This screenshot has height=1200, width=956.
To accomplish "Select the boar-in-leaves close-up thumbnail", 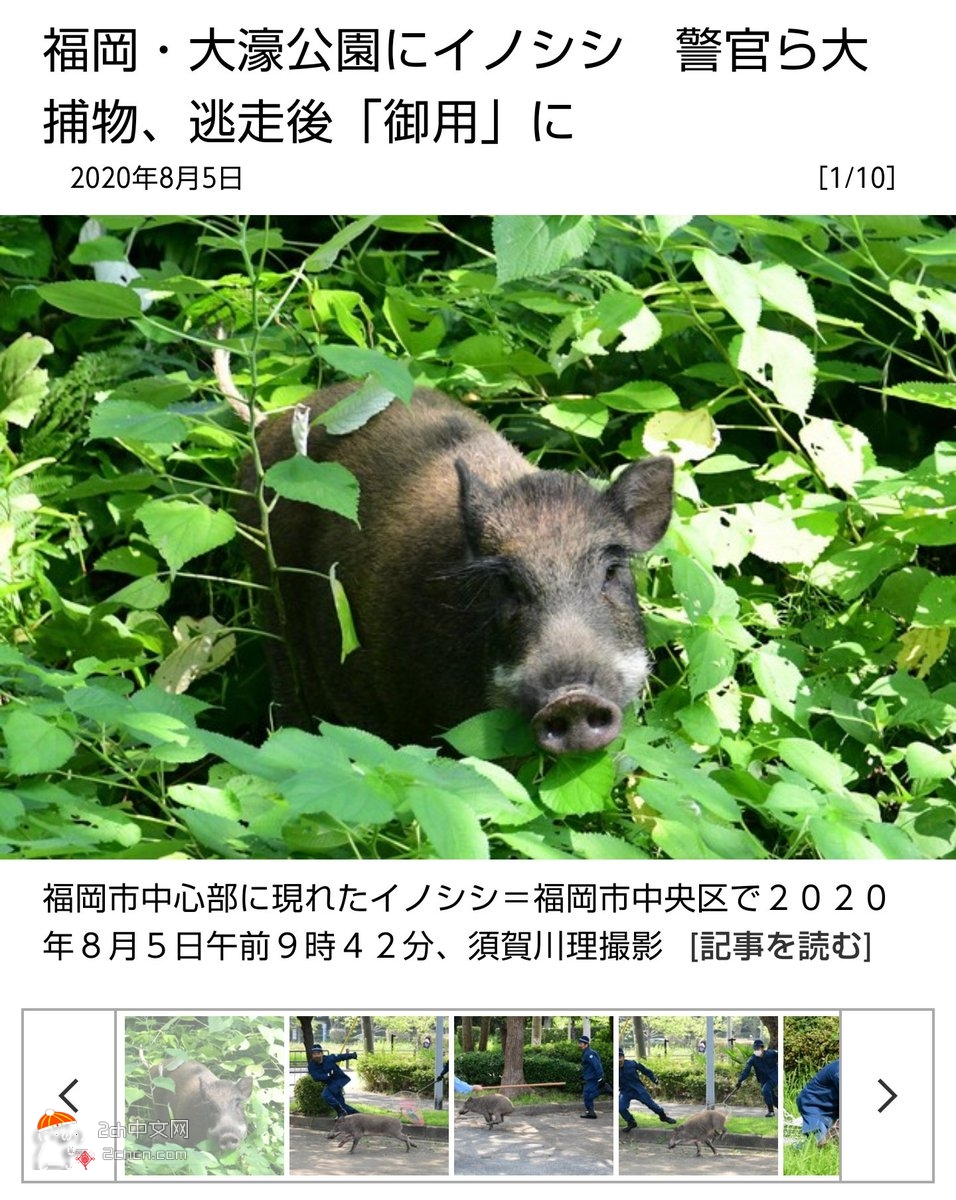I will coord(204,1095).
